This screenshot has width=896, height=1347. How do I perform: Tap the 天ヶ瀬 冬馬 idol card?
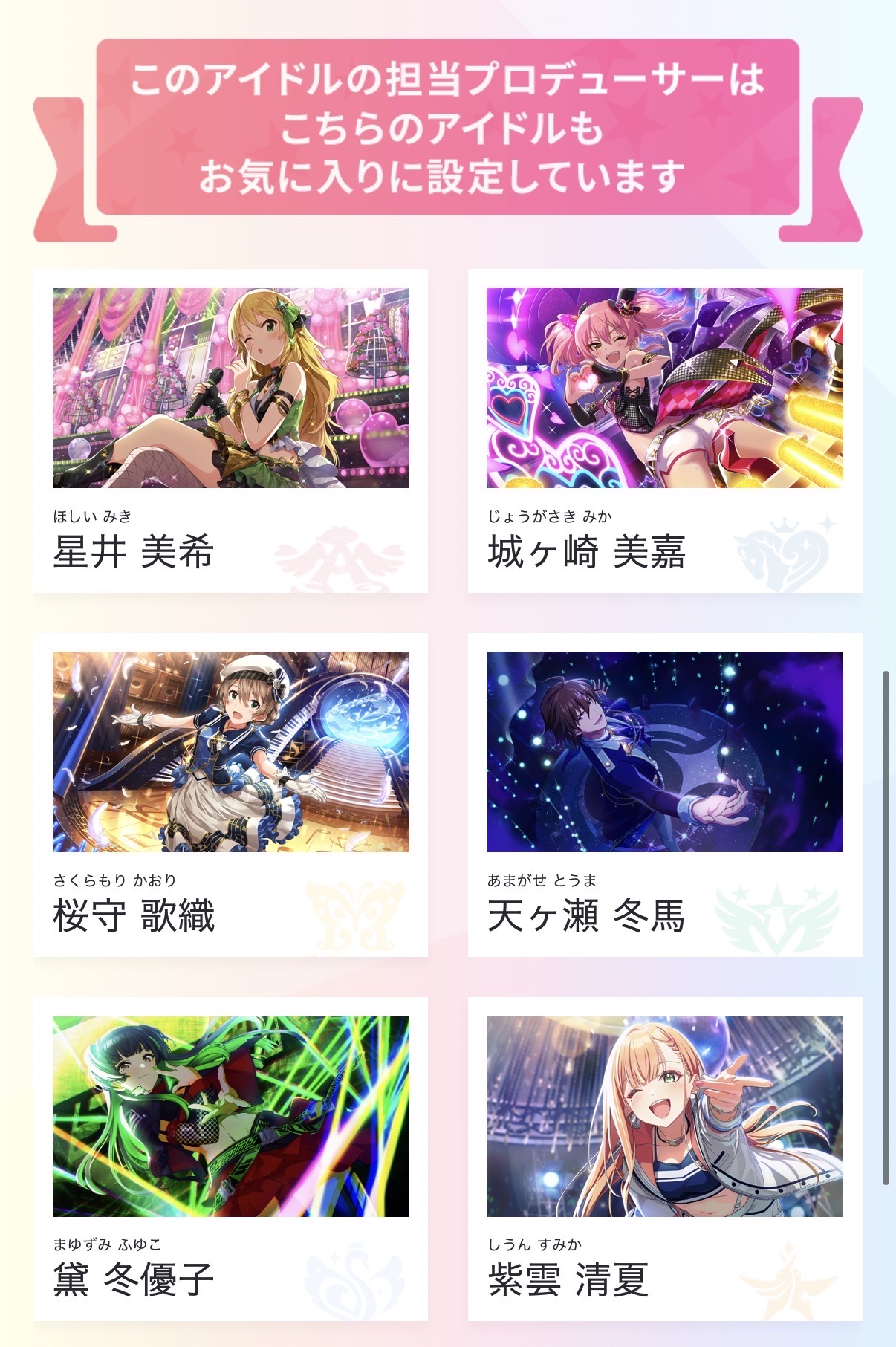[x=664, y=794]
